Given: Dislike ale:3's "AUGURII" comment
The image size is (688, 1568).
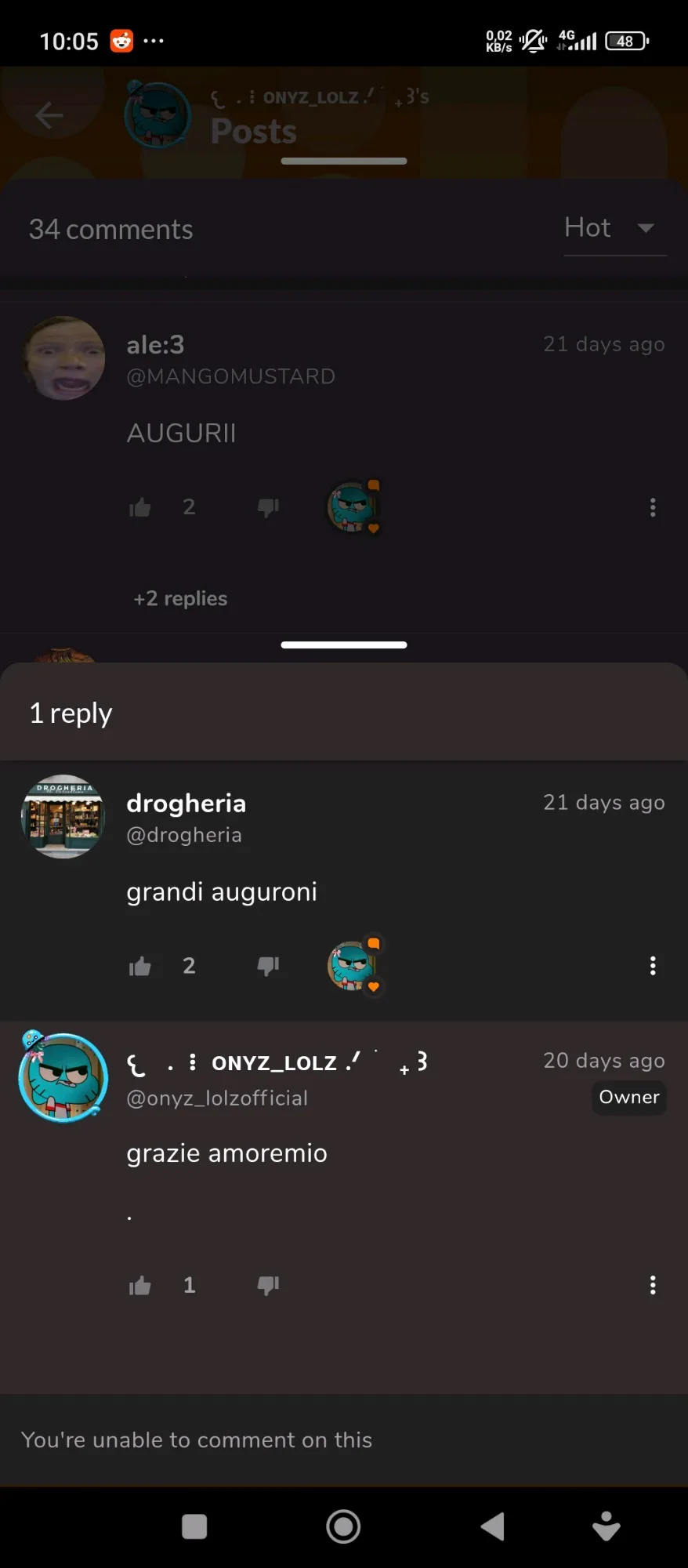Looking at the screenshot, I should pyautogui.click(x=268, y=507).
